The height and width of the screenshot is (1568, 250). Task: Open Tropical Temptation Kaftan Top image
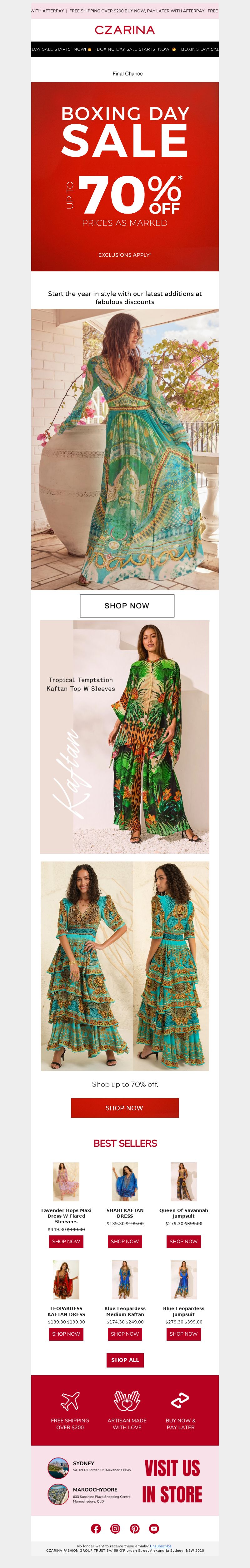click(x=124, y=736)
